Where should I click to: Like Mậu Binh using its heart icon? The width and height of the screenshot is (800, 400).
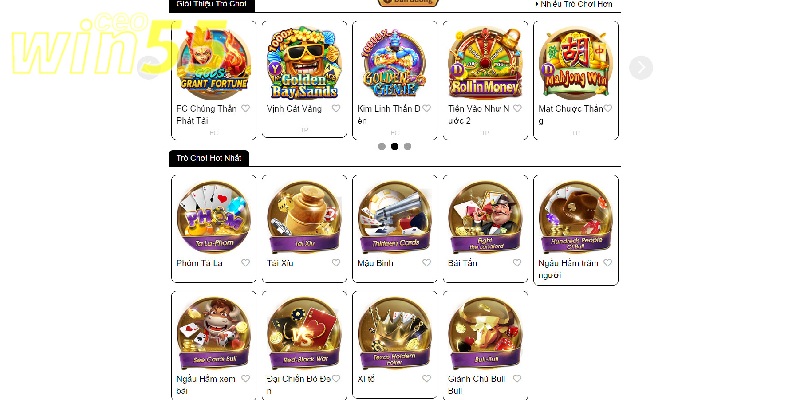click(426, 263)
